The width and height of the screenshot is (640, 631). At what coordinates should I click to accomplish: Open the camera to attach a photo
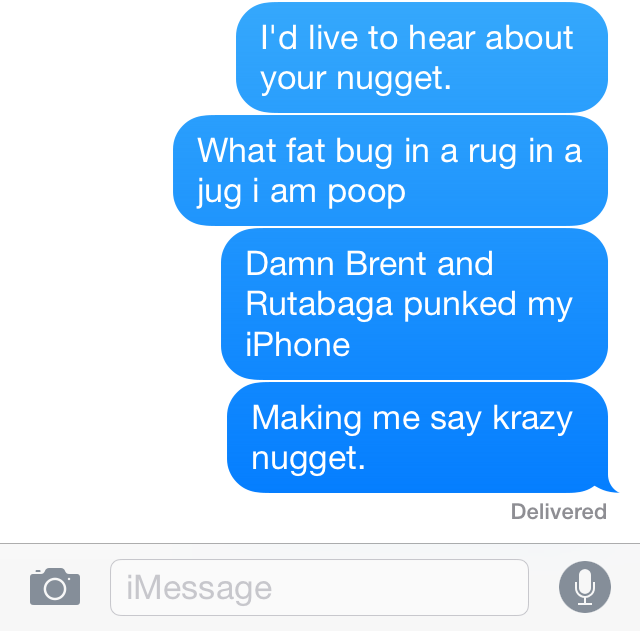[x=54, y=587]
